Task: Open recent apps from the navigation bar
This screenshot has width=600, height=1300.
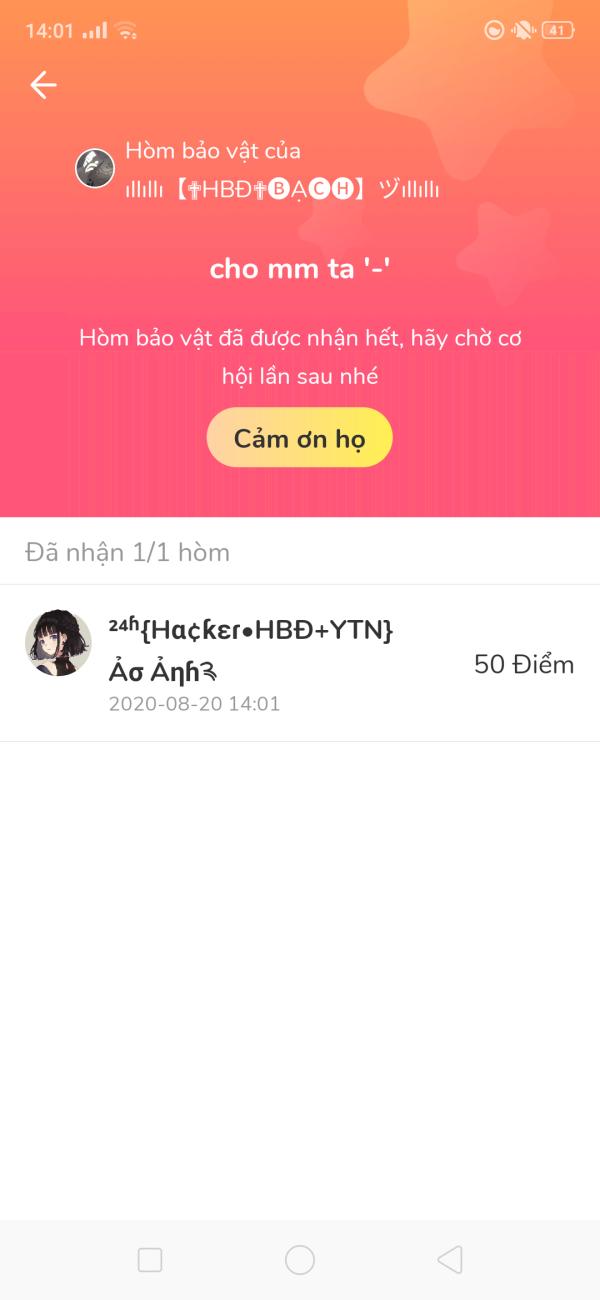Action: pos(150,1259)
